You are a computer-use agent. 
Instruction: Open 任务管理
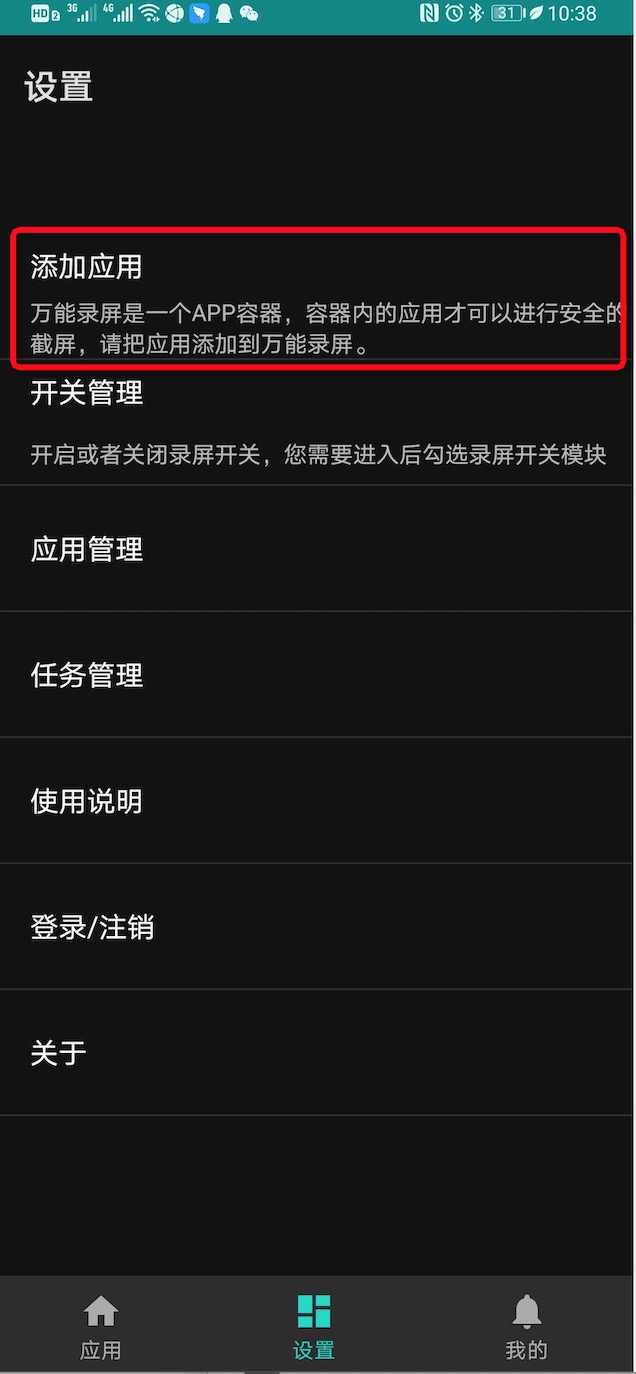coord(318,675)
